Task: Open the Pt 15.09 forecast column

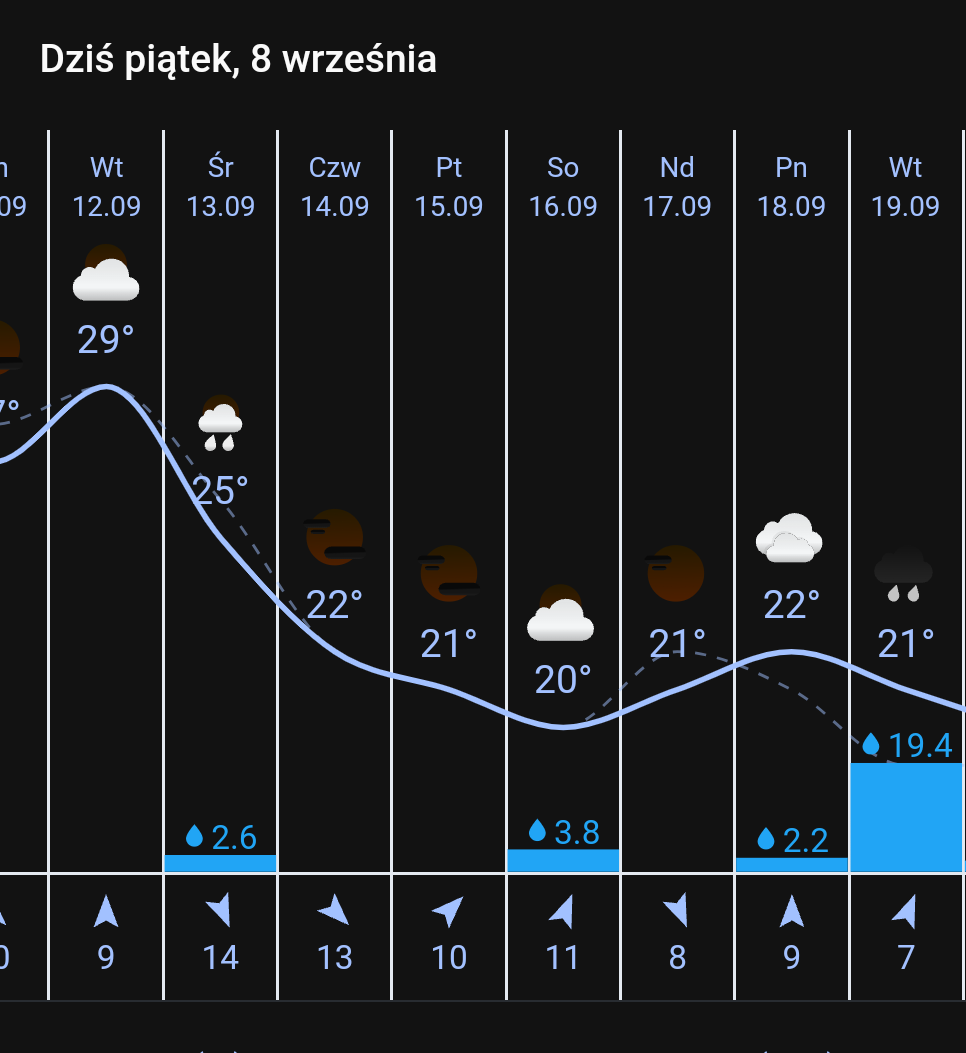Action: pyautogui.click(x=448, y=186)
